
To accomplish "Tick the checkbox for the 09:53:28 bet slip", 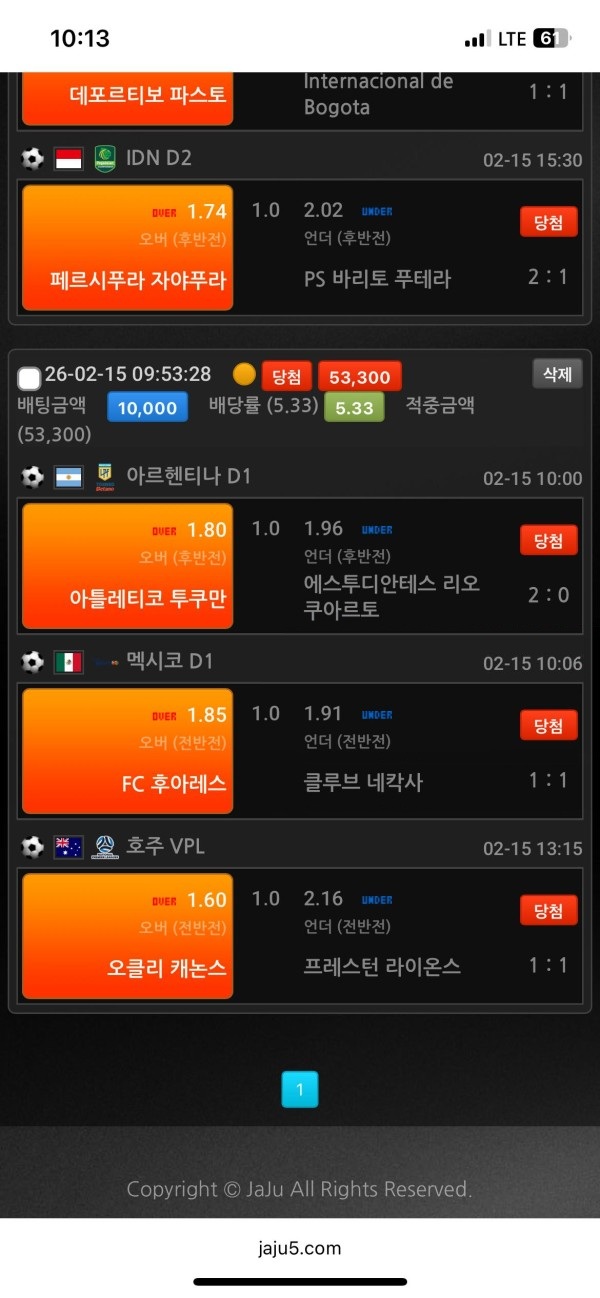I will pos(30,378).
